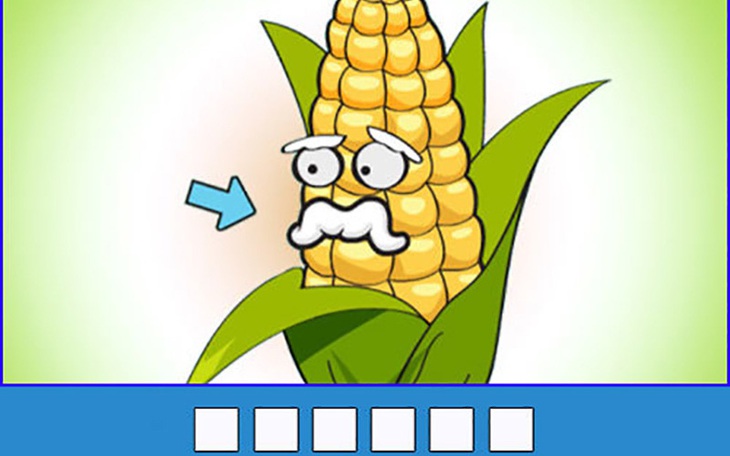Tap the fourth empty answer letter box
This screenshot has width=730, height=456.
tap(393, 430)
